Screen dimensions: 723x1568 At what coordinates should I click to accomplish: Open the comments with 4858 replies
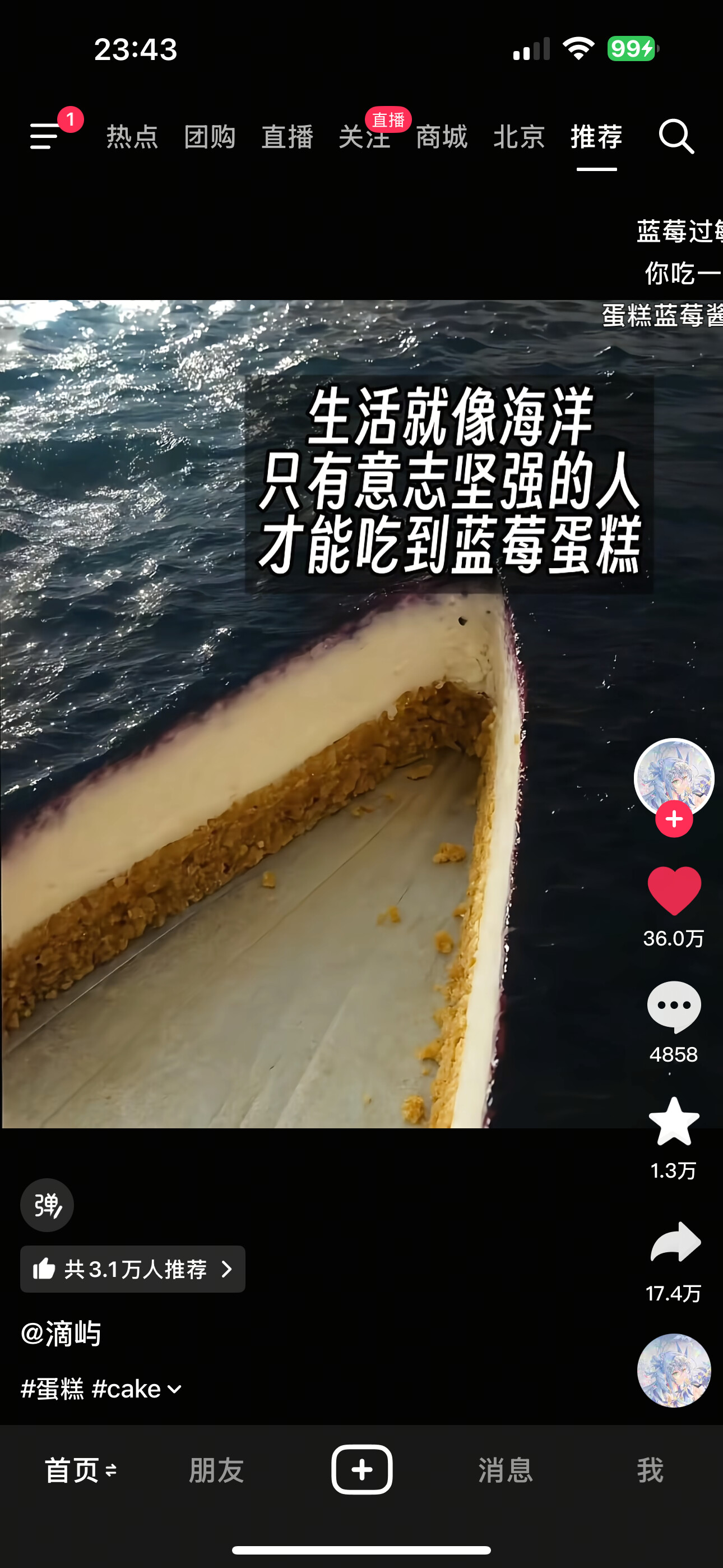pos(674,1007)
